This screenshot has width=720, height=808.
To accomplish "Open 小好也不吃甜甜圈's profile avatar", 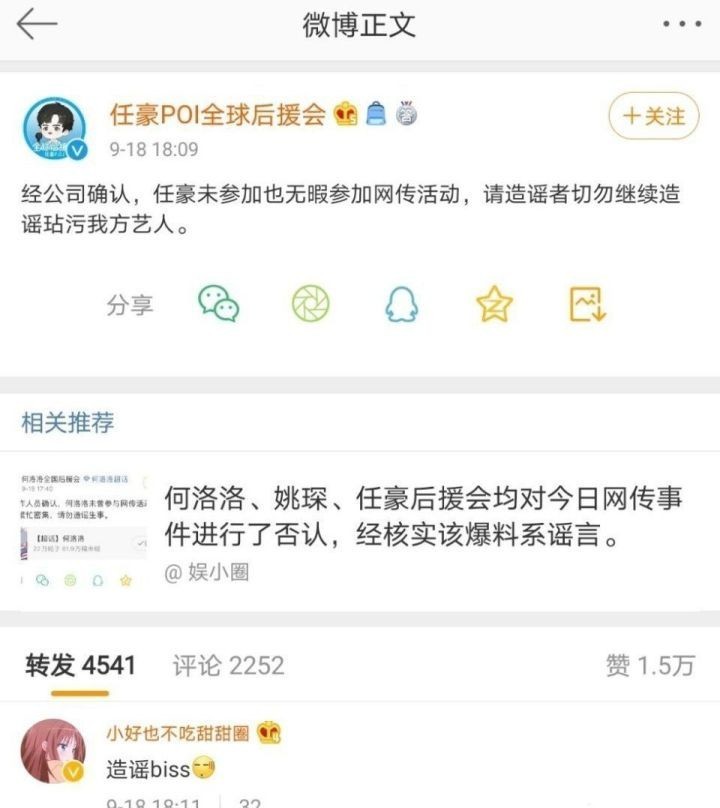I will 53,752.
